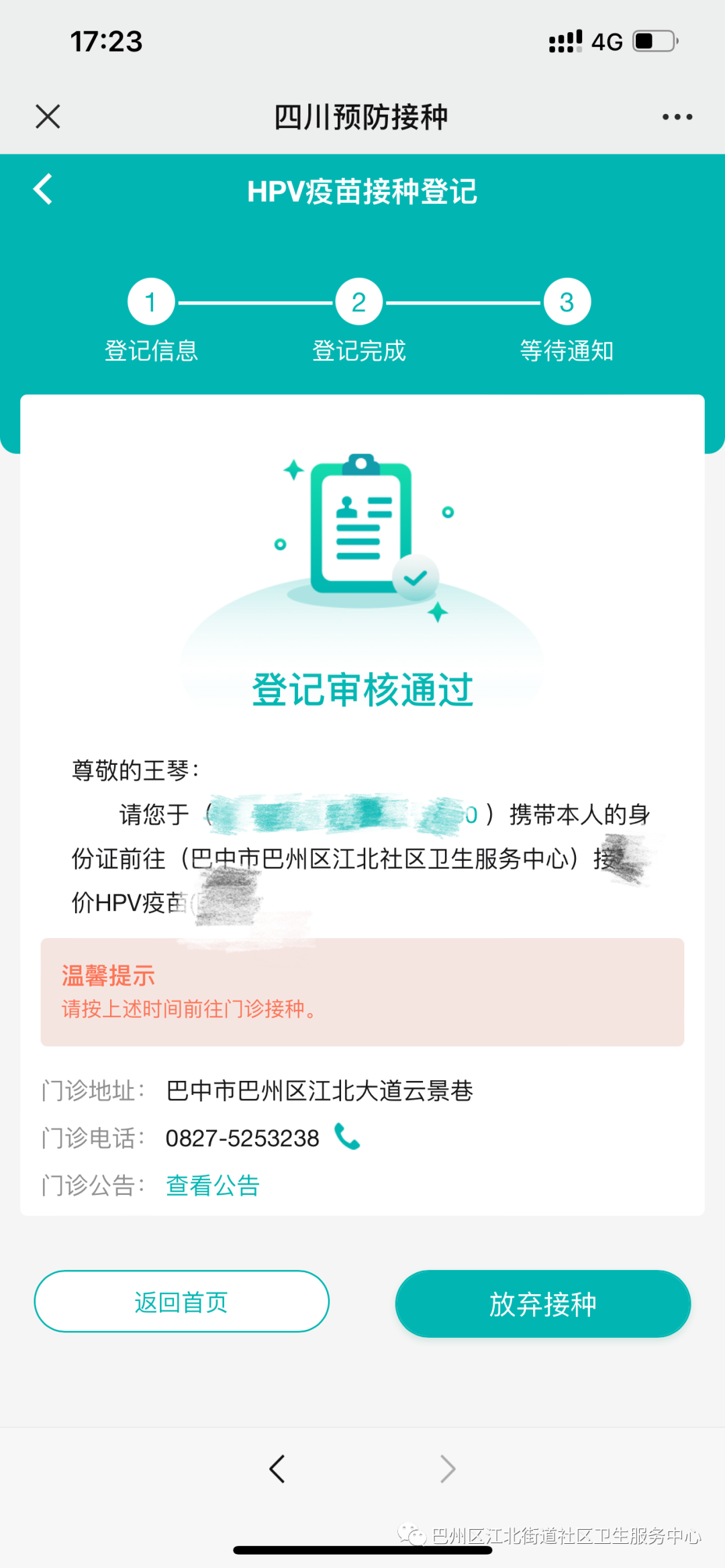725x1568 pixels.
Task: Tap 放弃接种 to give up vaccination
Action: pos(542,1304)
